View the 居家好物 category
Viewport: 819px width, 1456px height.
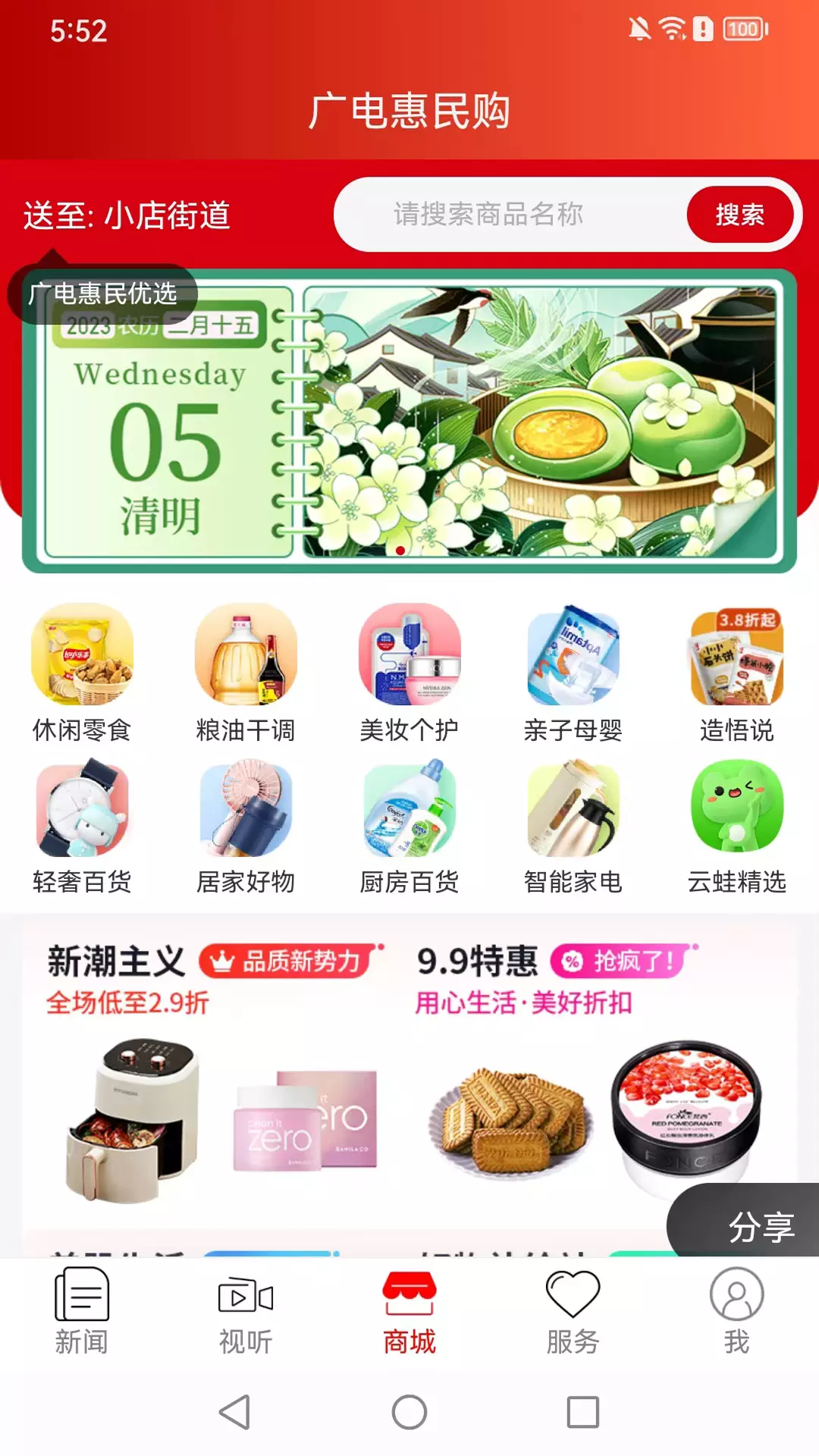pyautogui.click(x=246, y=827)
